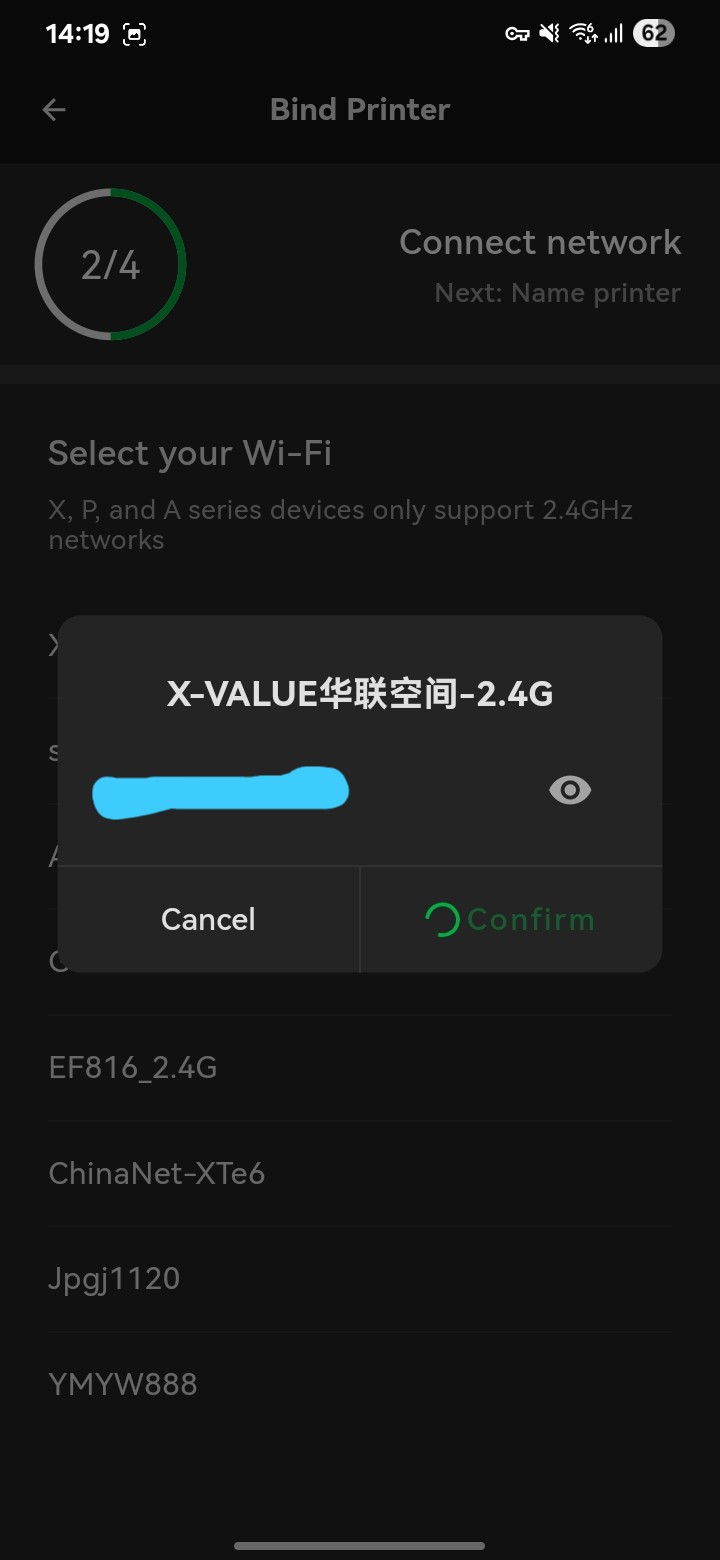Select the EF816_2.4G network

coord(133,1068)
